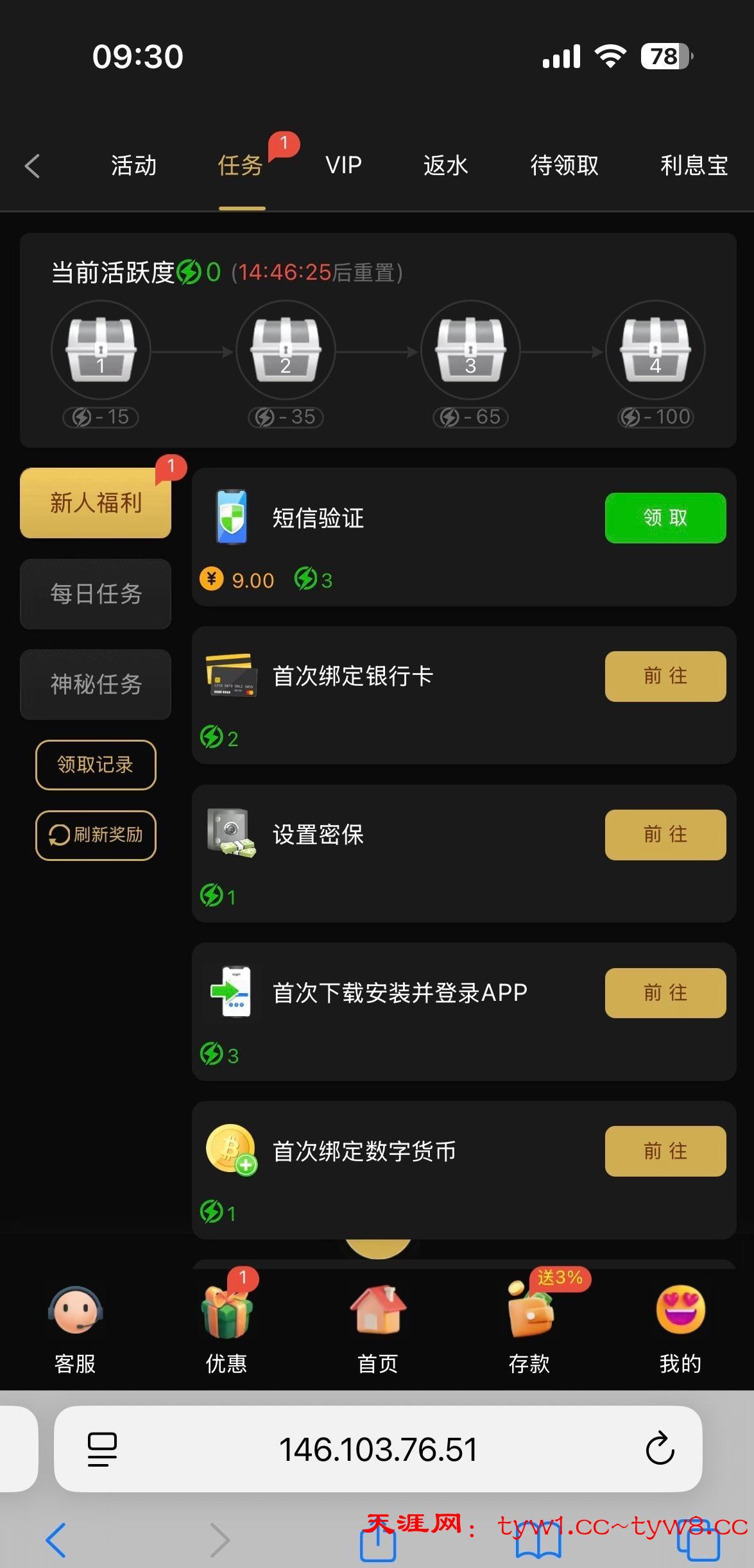Tap 前往 for 设置密保
The height and width of the screenshot is (1568, 754).
click(665, 834)
